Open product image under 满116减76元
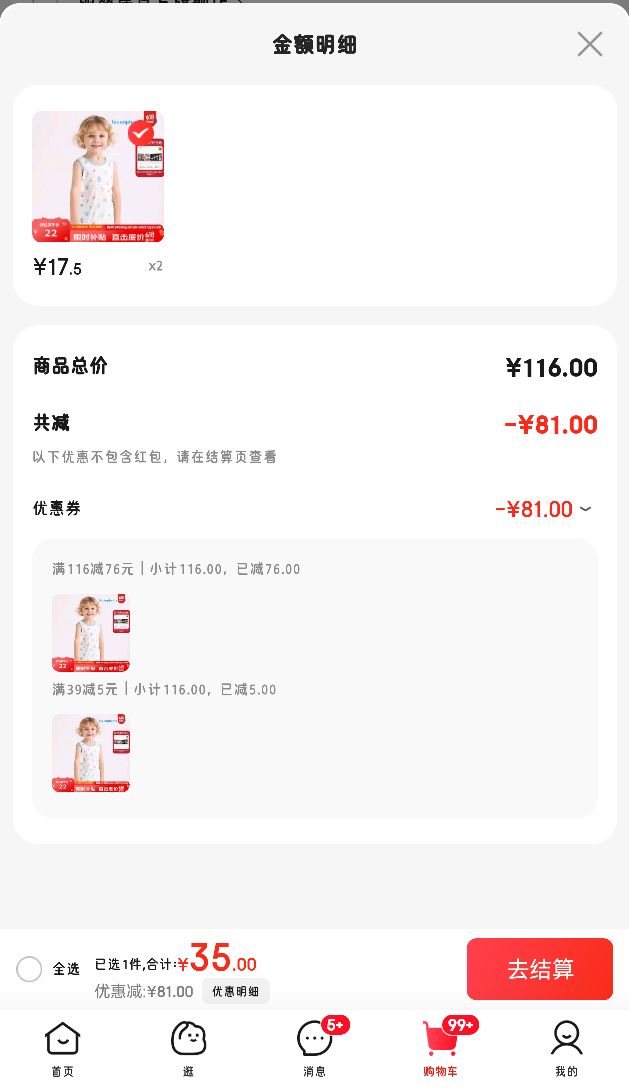The height and width of the screenshot is (1092, 629). [x=91, y=632]
